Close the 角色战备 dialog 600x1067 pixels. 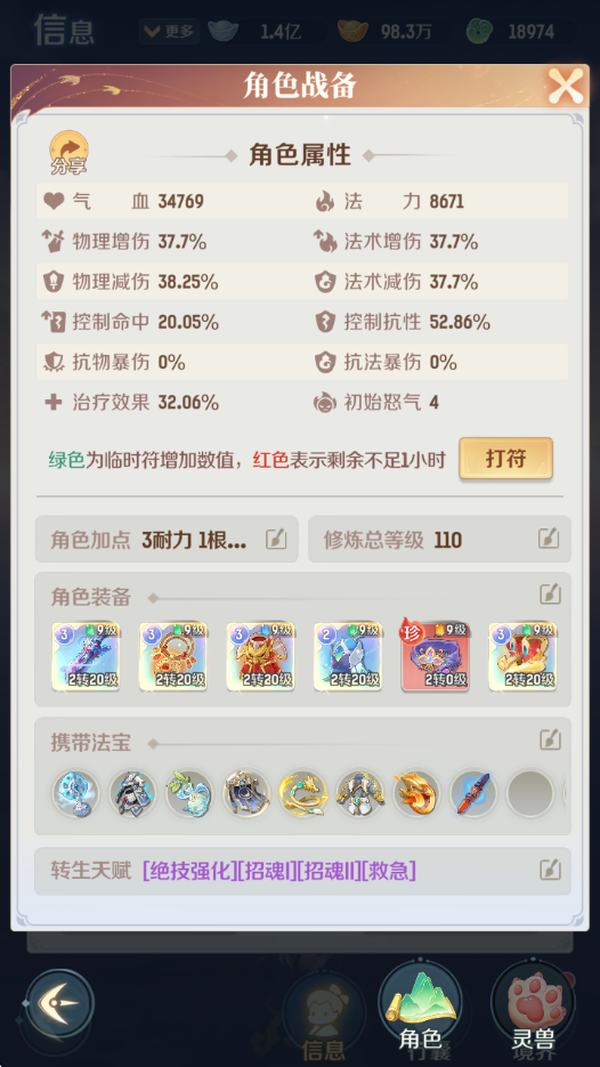(x=565, y=87)
